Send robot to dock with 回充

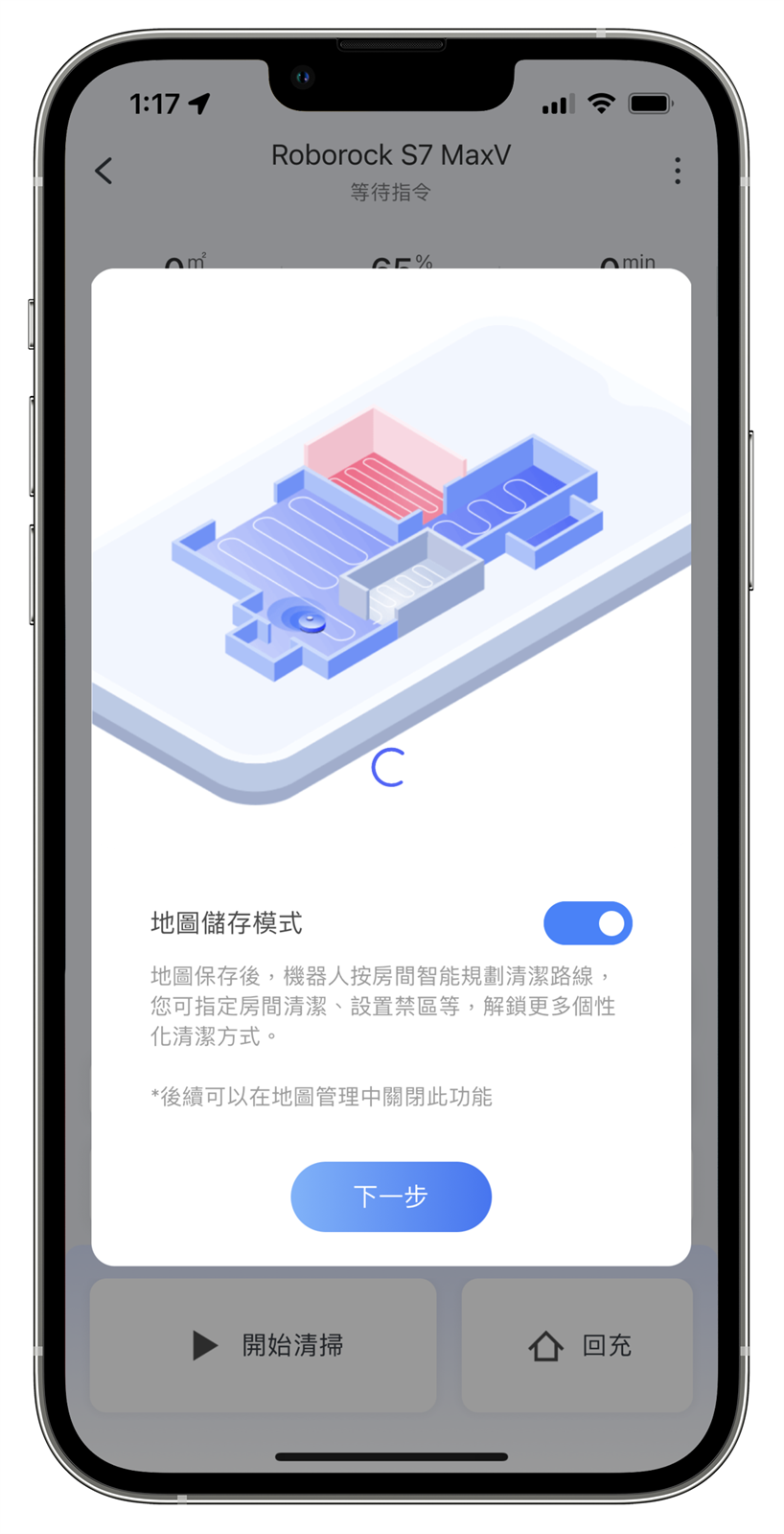[578, 1345]
